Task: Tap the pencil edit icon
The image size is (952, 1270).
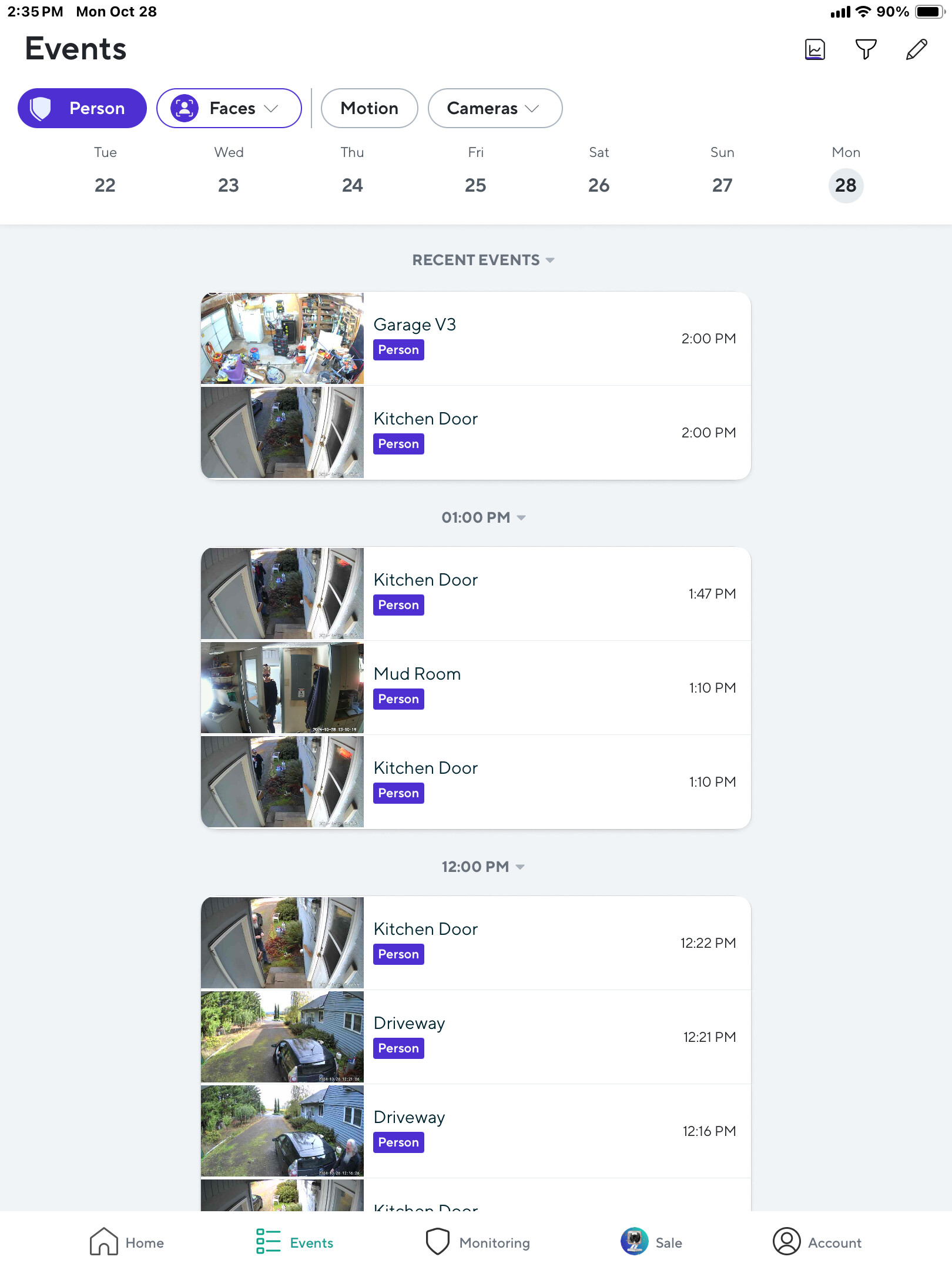Action: coord(916,49)
